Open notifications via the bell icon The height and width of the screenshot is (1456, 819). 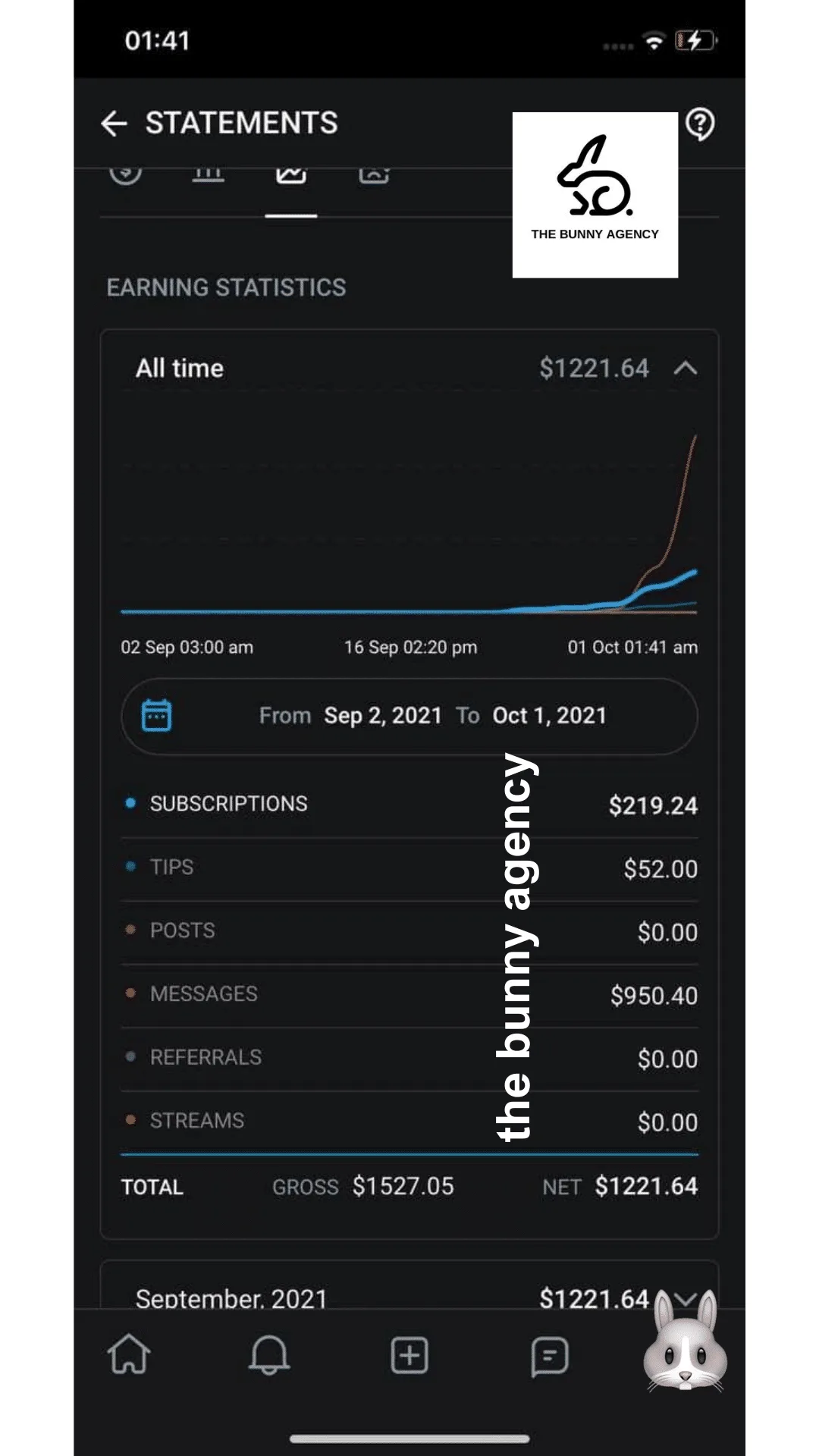coord(267,1356)
